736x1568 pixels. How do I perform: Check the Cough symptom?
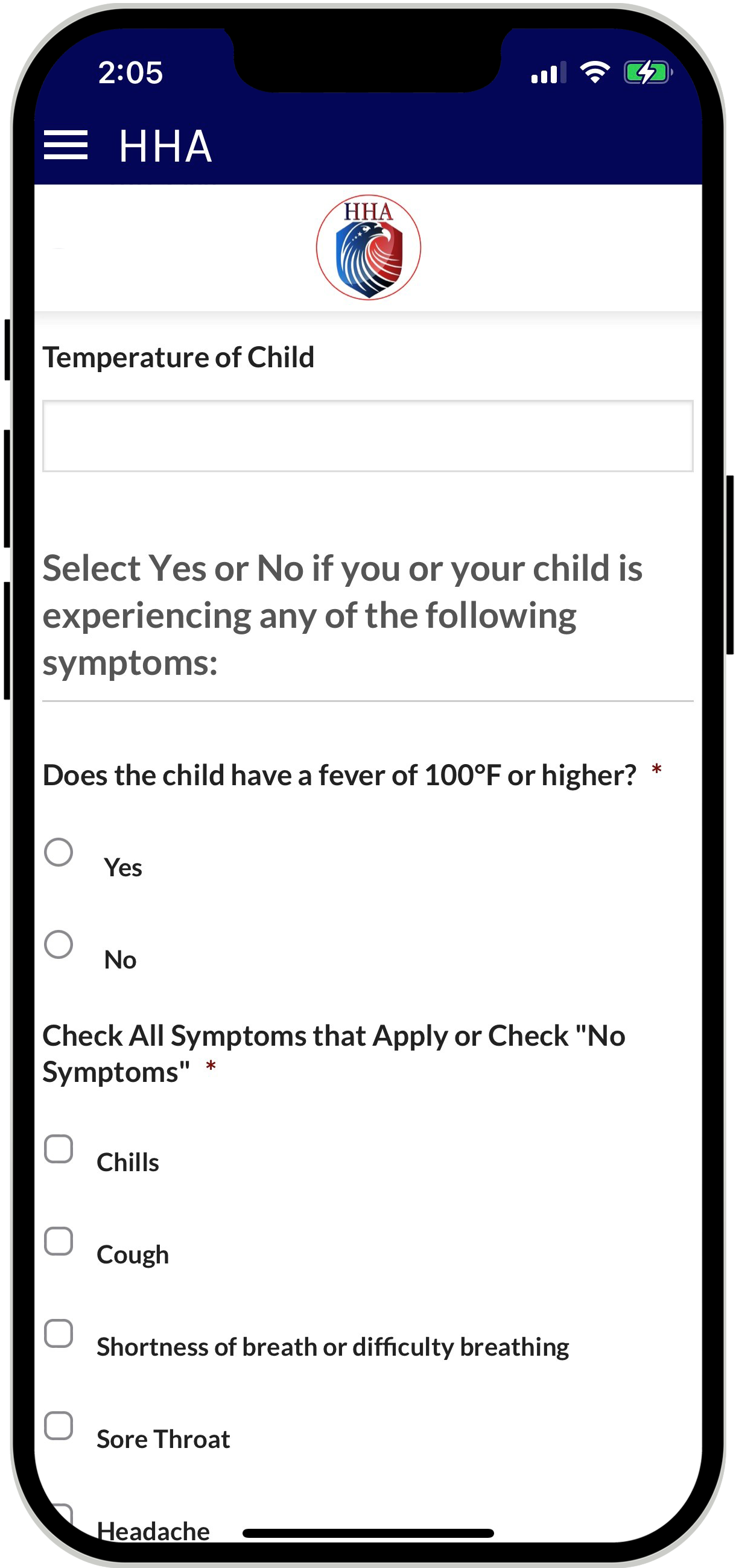pos(59,1241)
